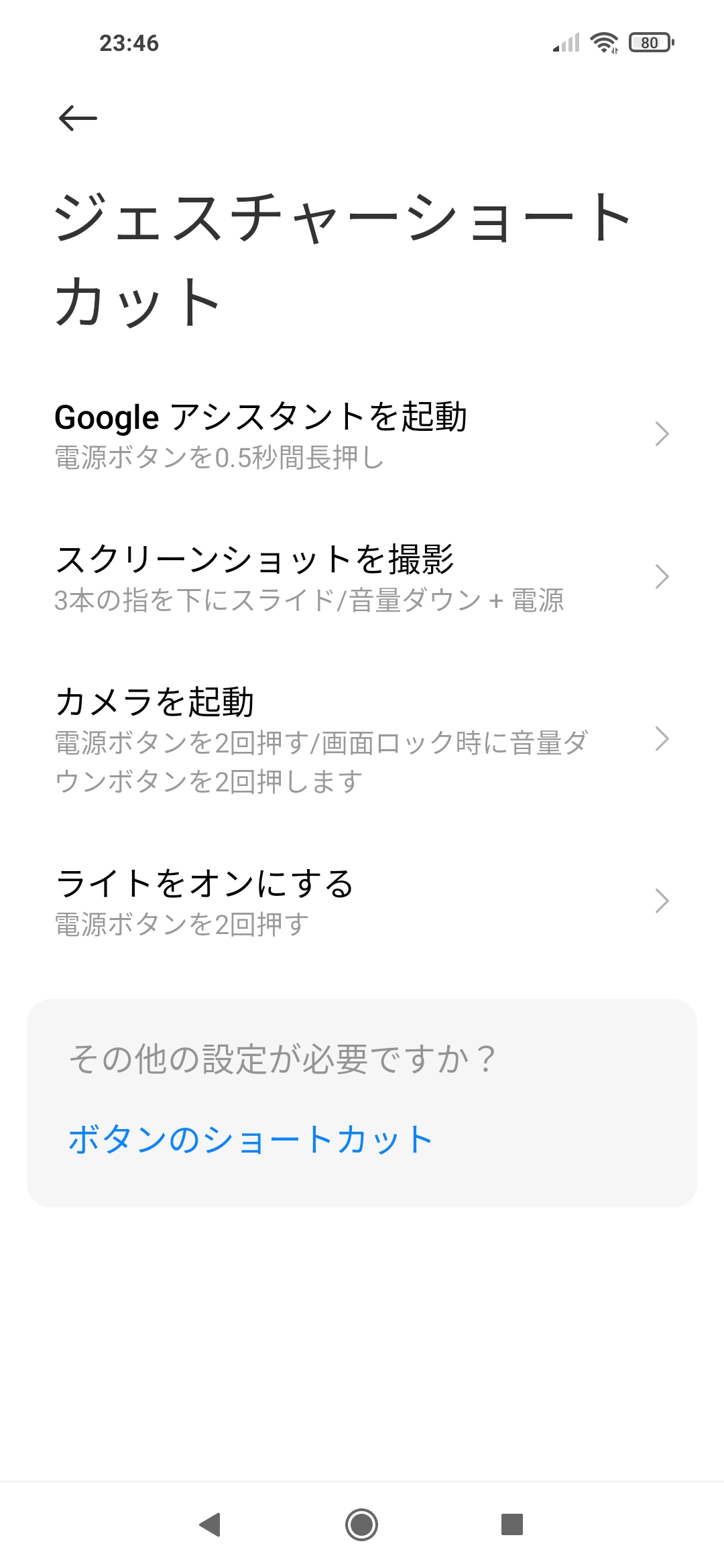Viewport: 724px width, 1568px height.
Task: Tap the system home button
Action: pyautogui.click(x=361, y=1524)
